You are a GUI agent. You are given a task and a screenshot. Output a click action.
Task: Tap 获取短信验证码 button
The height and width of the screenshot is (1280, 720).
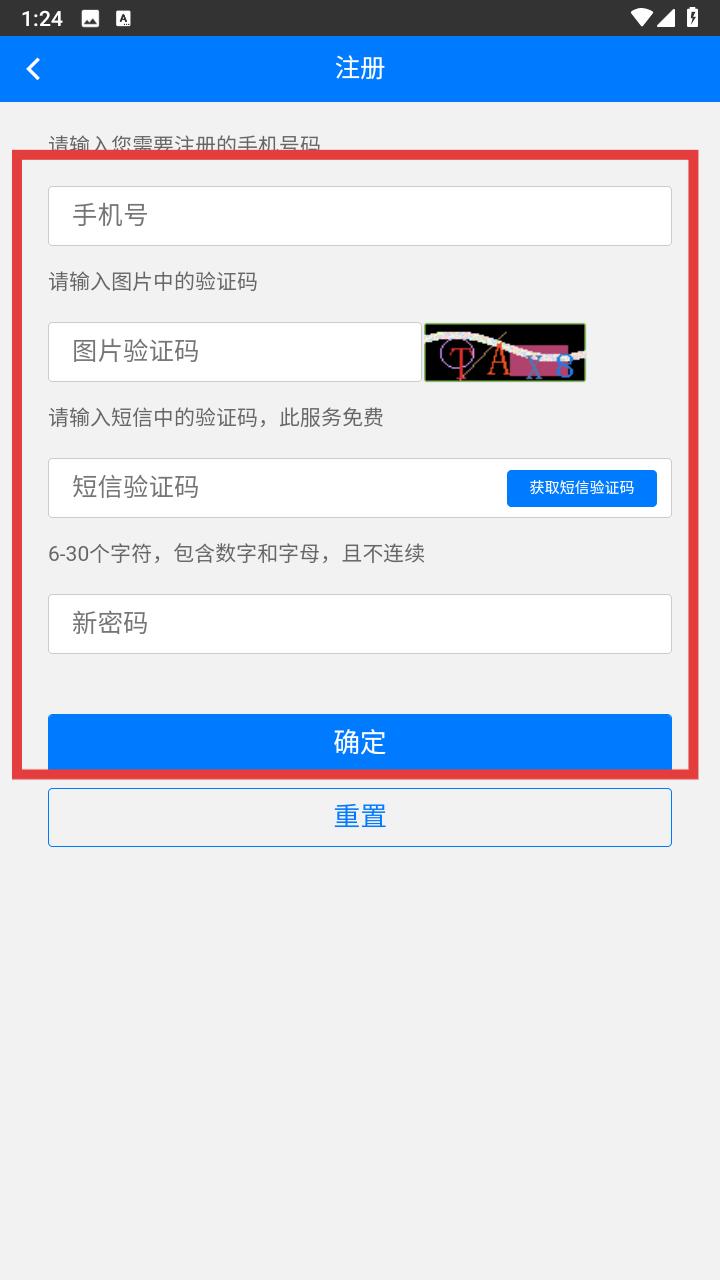click(581, 488)
